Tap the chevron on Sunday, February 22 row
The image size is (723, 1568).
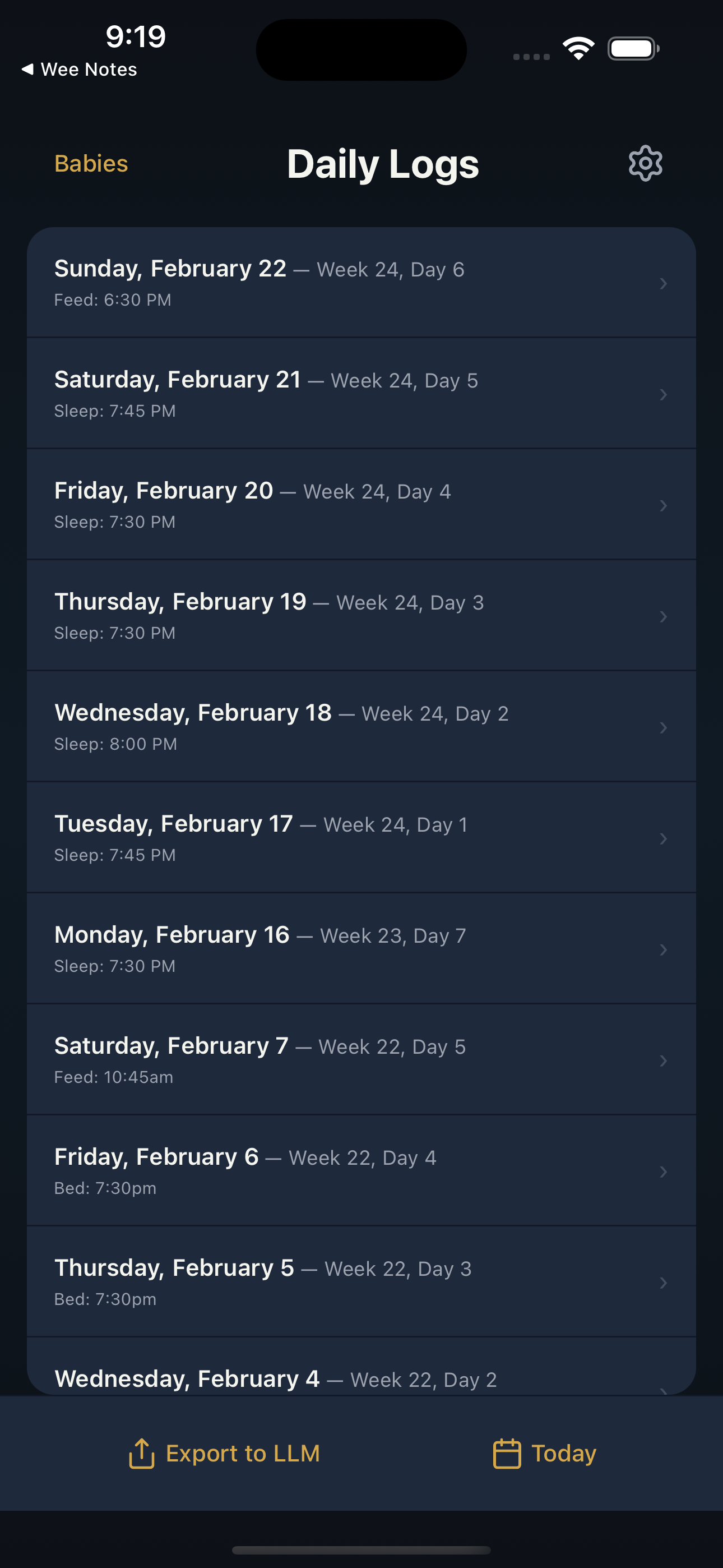point(664,283)
